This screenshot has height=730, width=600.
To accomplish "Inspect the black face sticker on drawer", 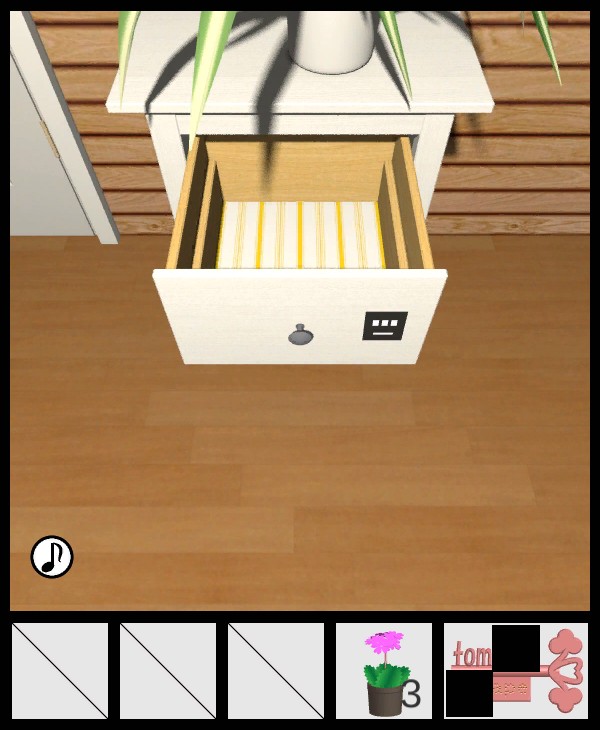I will click(384, 326).
